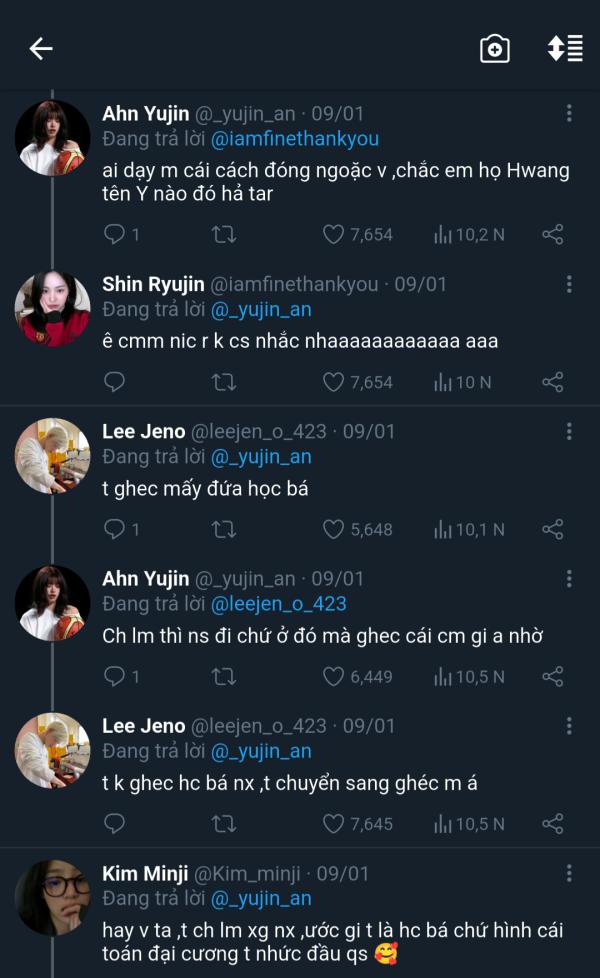Like Ahn Yujin's tweet about đóng ngoặc
The image size is (600, 978).
click(x=333, y=235)
